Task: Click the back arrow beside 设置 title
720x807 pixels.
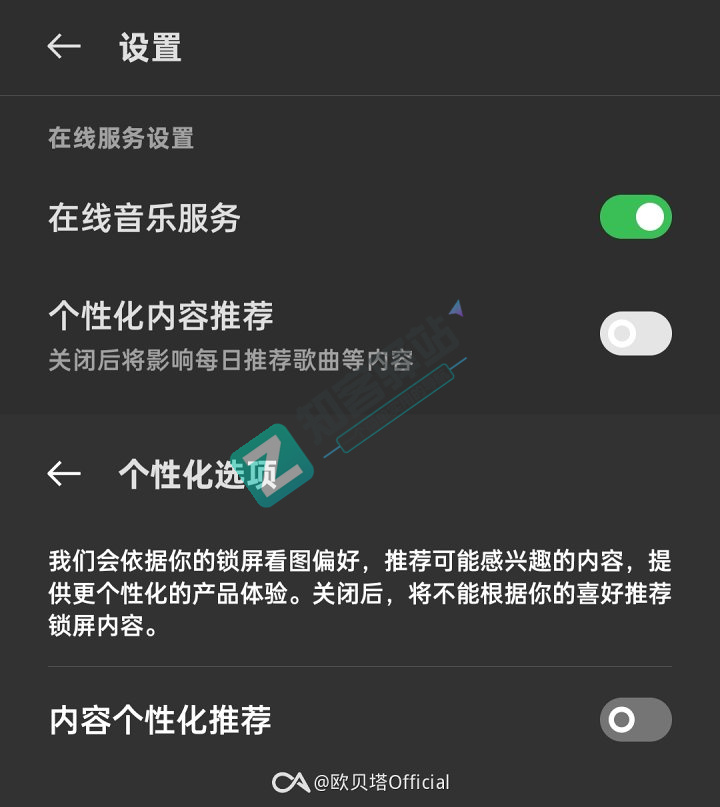Action: 64,47
